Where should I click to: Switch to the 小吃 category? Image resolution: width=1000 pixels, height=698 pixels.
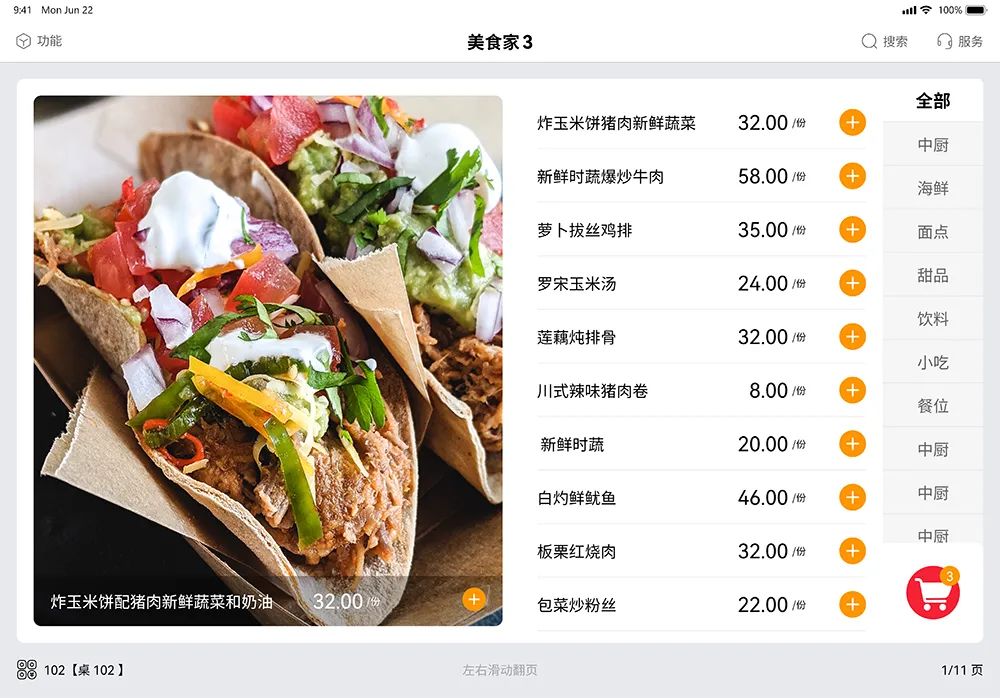[x=933, y=362]
